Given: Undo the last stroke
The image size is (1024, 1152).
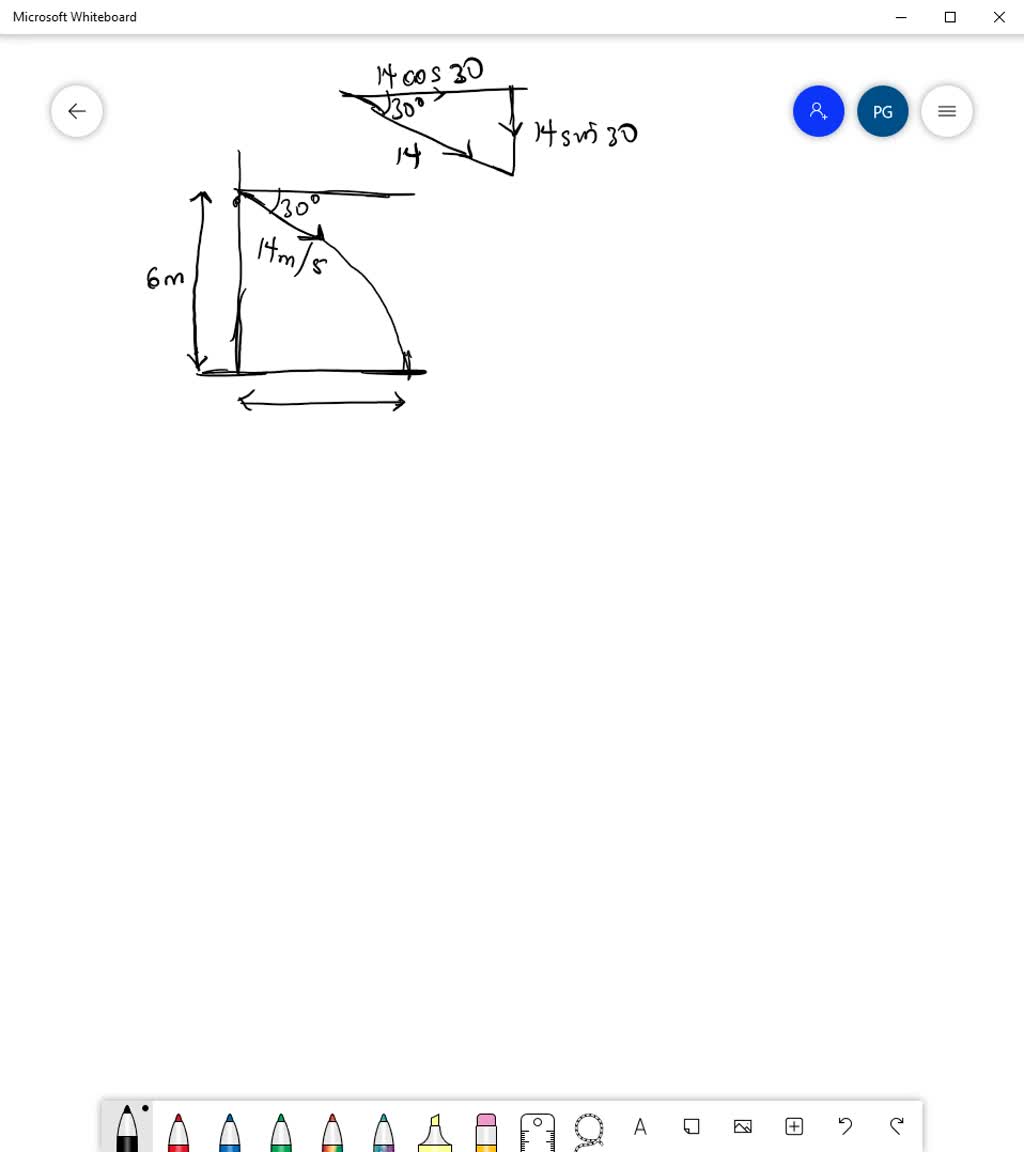Looking at the screenshot, I should tap(845, 1127).
